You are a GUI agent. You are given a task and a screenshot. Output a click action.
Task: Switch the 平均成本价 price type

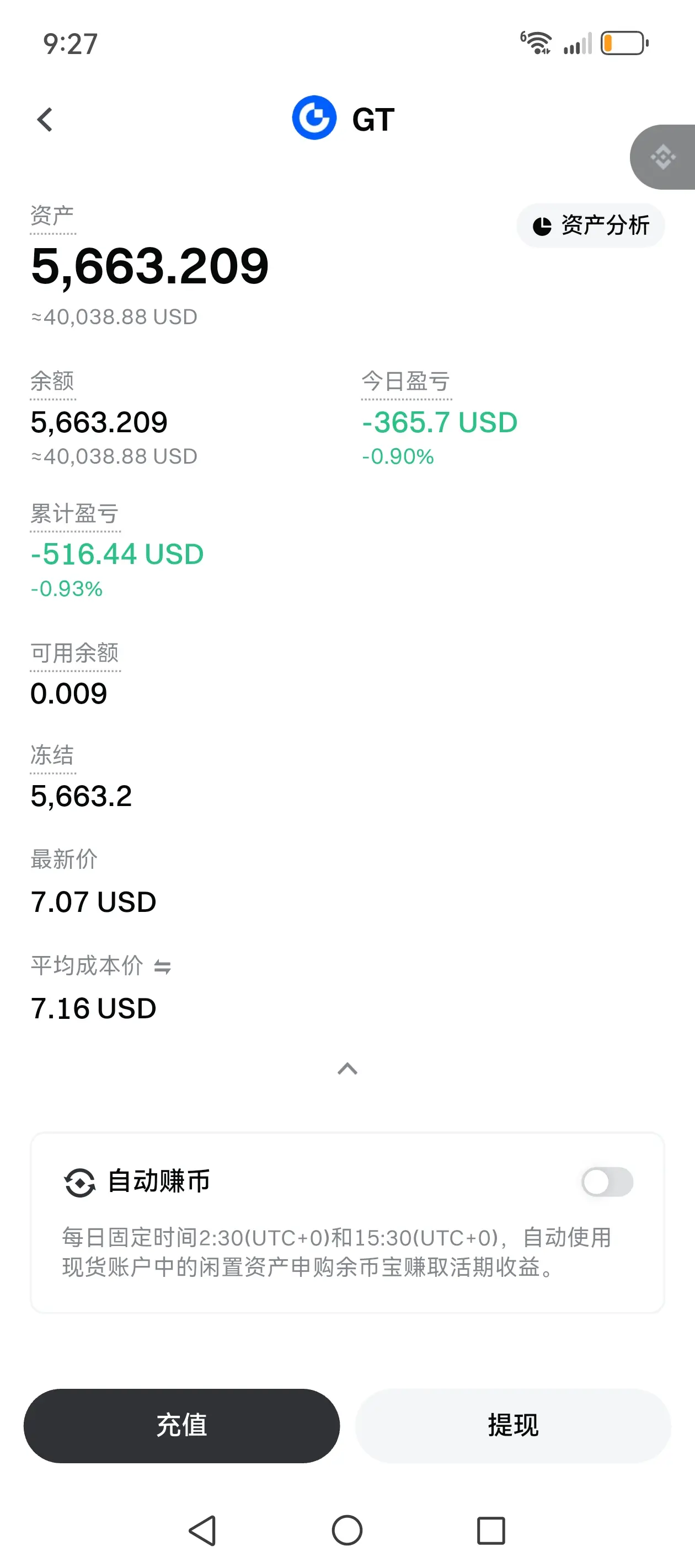tap(162, 966)
